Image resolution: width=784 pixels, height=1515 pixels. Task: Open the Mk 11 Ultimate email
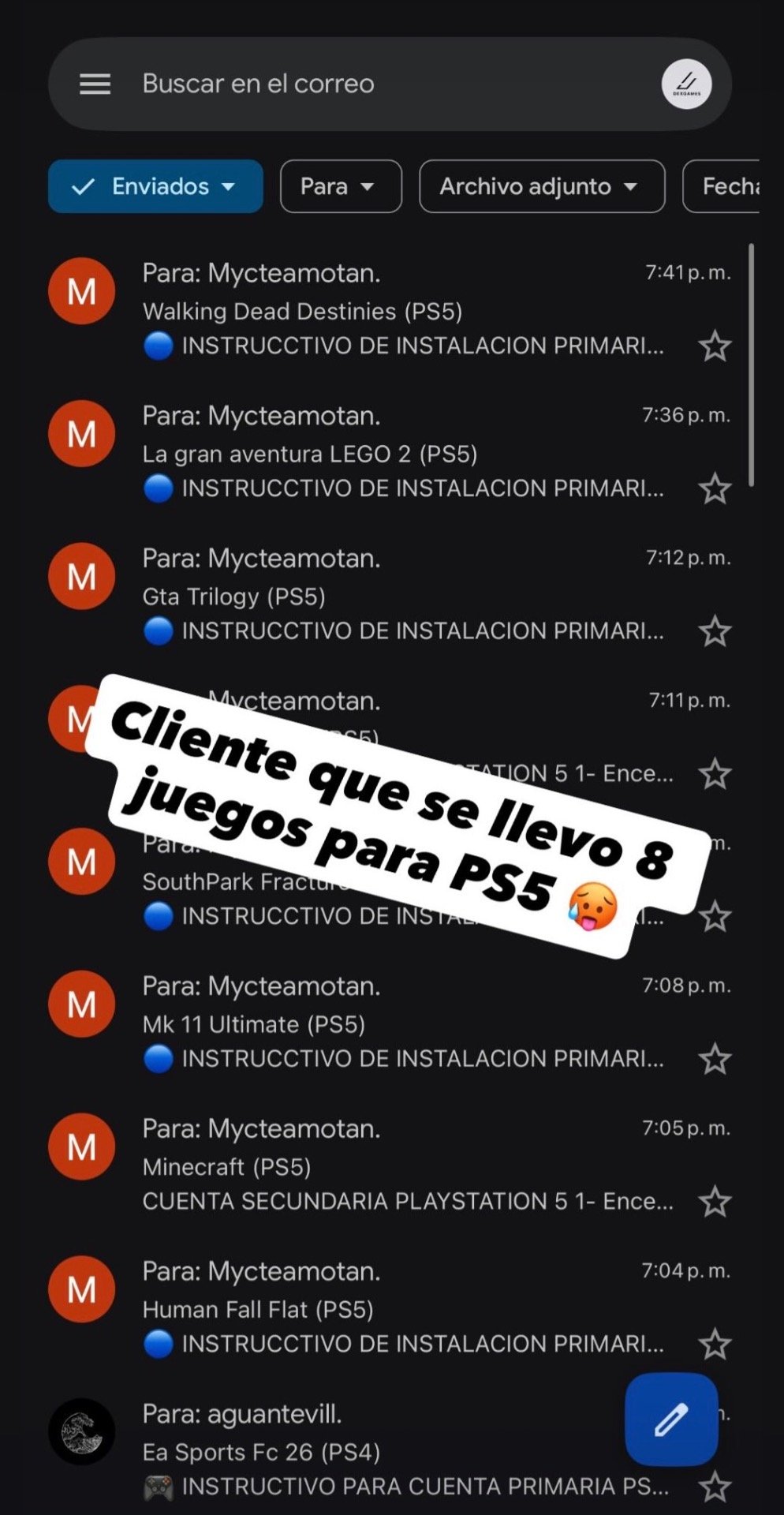click(x=392, y=1023)
